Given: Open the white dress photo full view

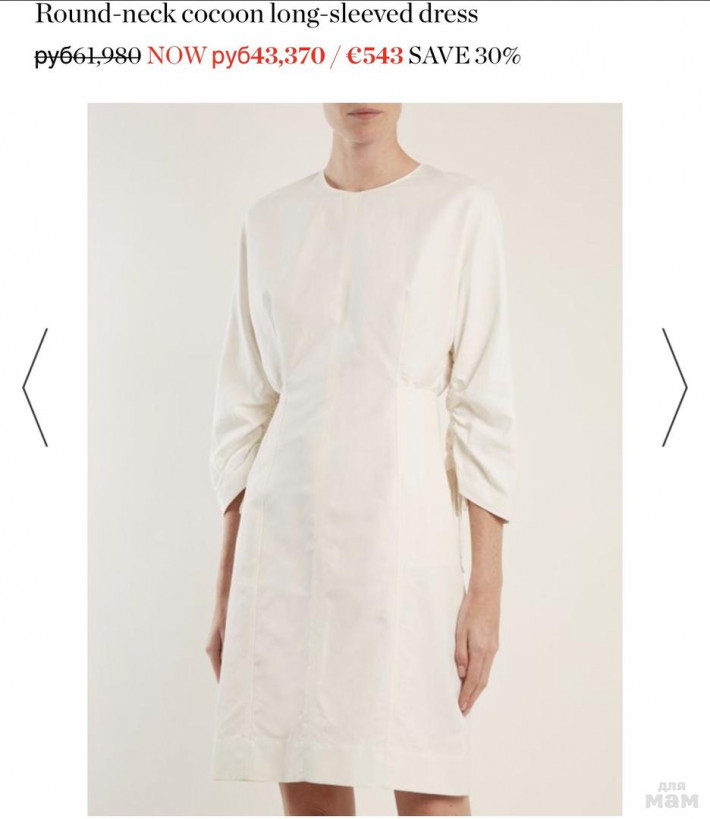Looking at the screenshot, I should [355, 460].
